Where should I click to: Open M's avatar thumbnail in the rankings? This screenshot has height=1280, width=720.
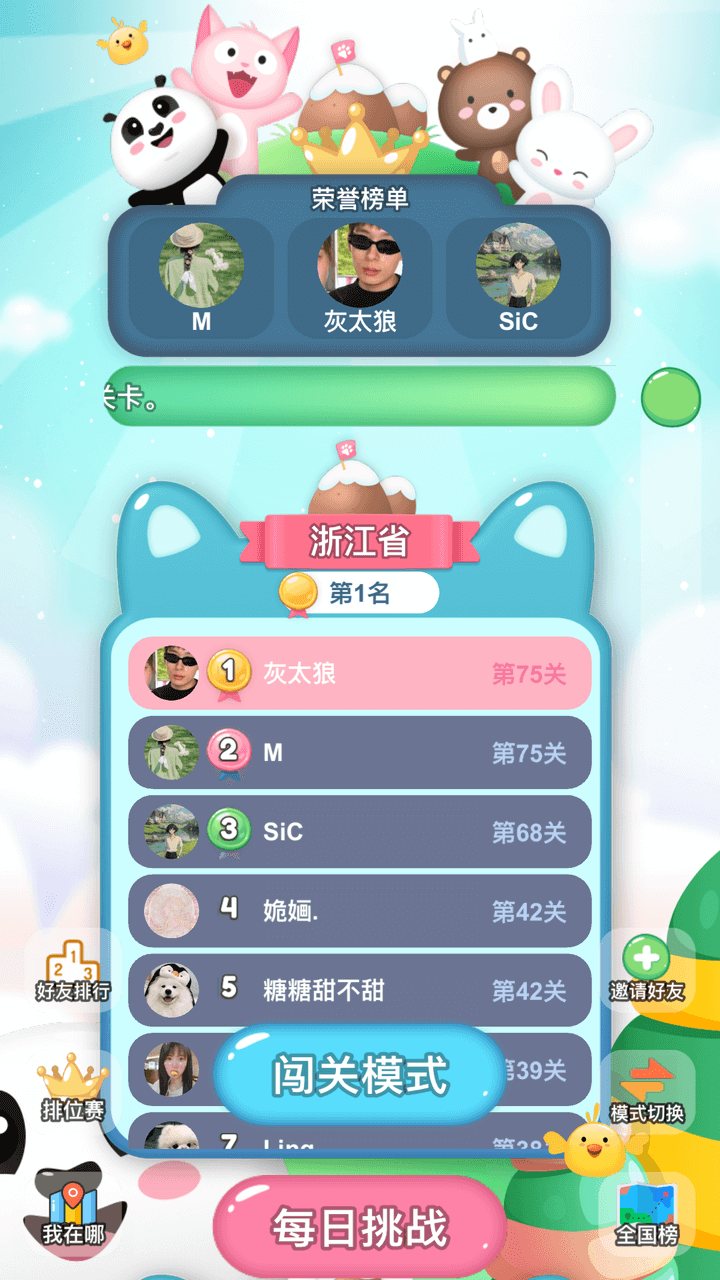pyautogui.click(x=167, y=752)
